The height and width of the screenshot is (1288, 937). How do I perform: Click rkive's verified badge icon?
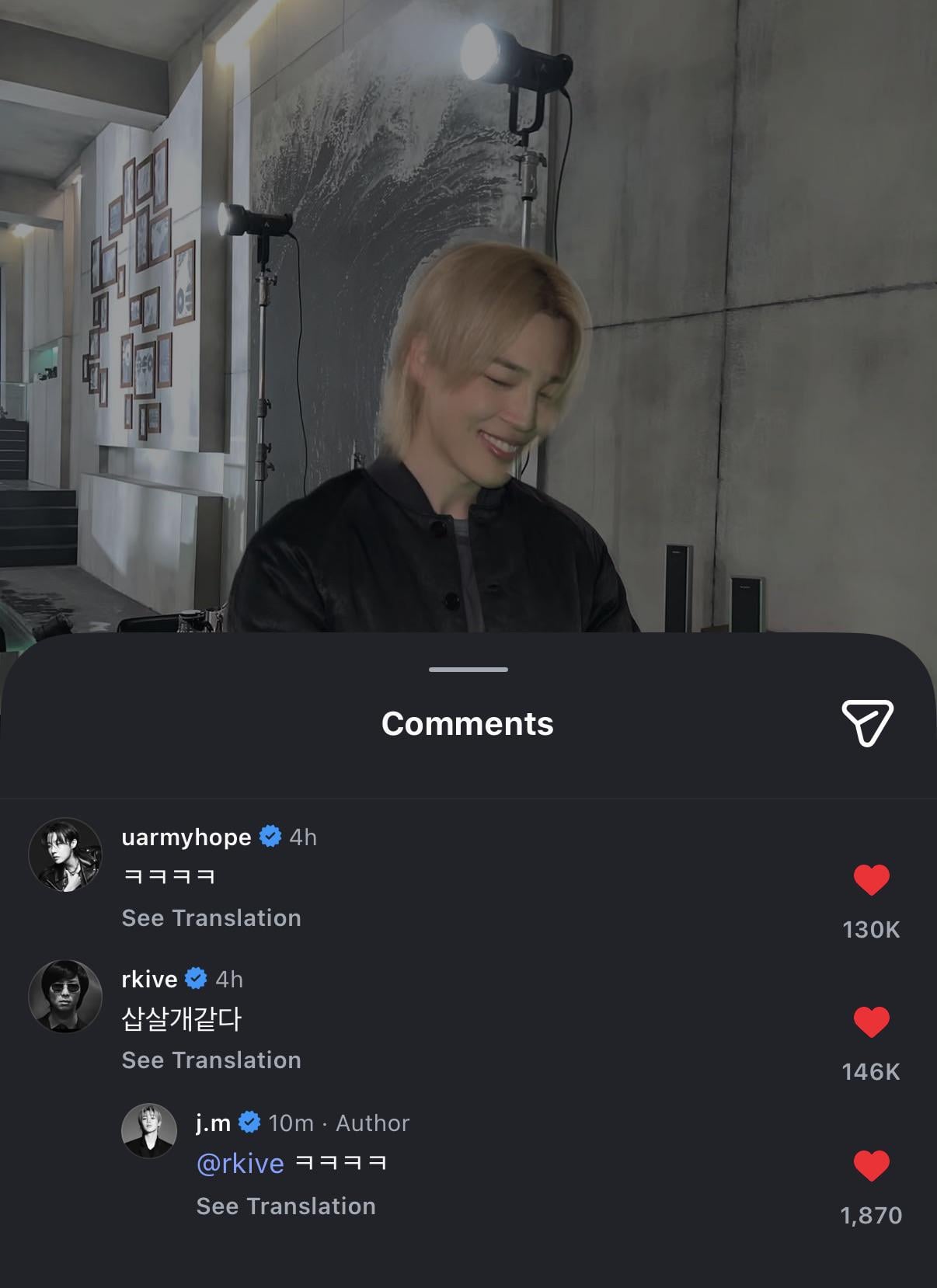click(x=196, y=980)
